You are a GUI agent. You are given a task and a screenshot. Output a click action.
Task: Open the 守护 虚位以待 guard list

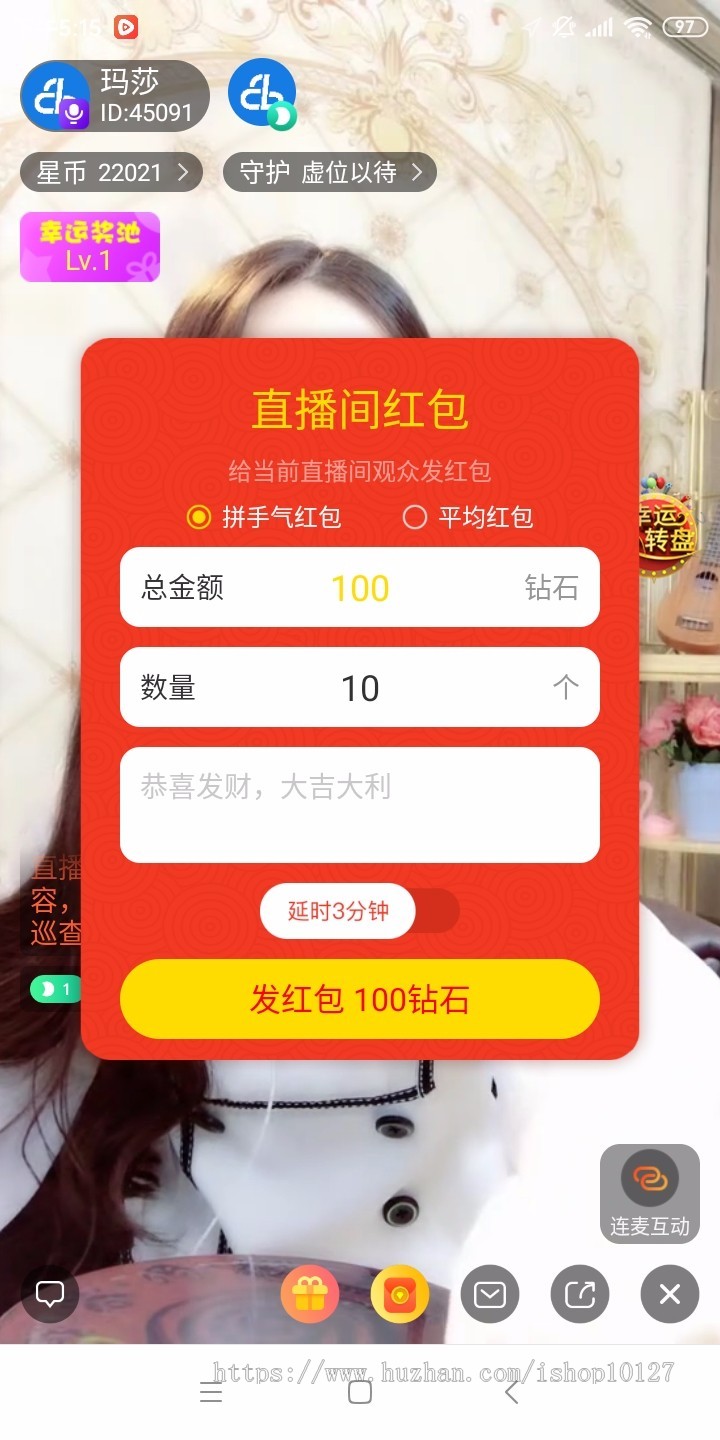329,173
